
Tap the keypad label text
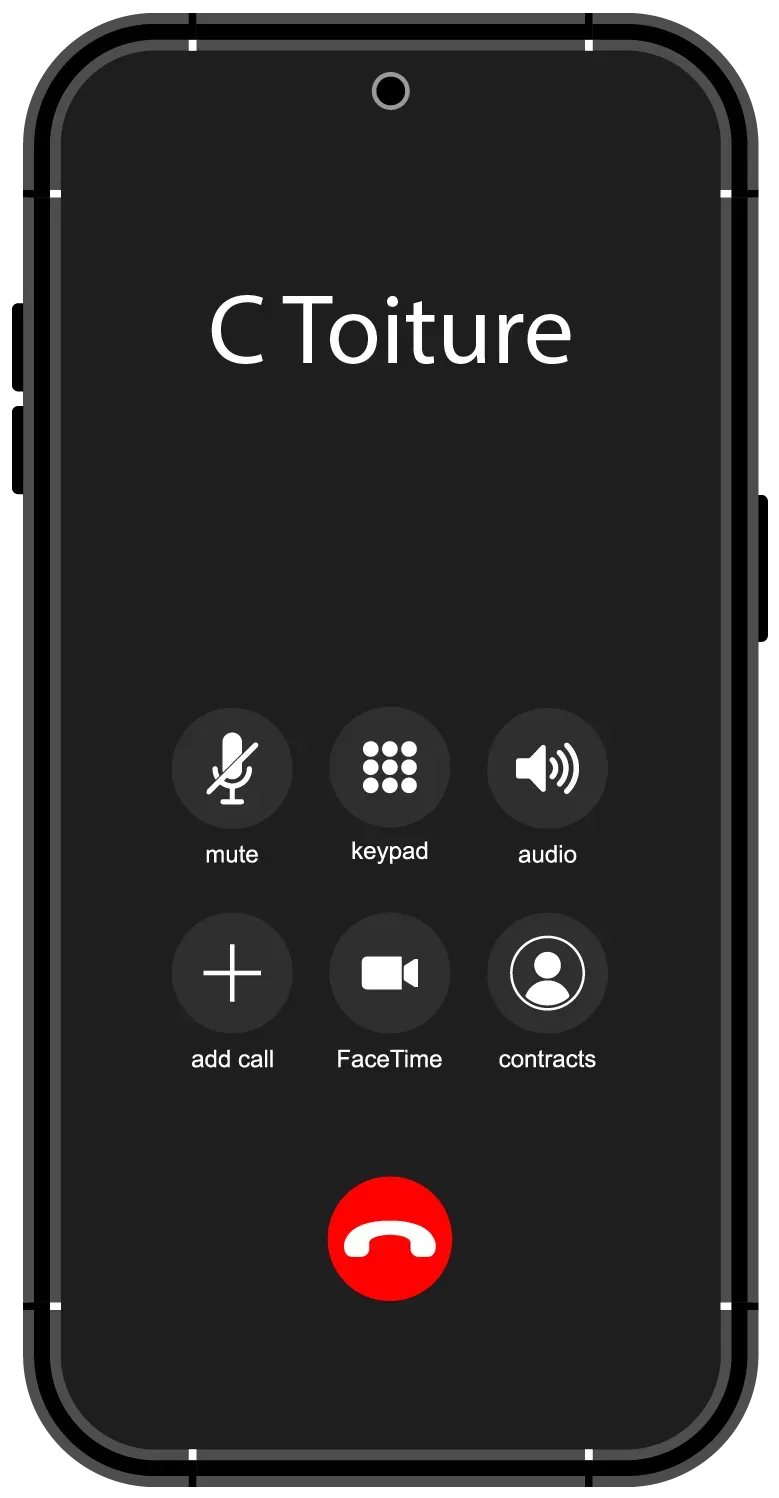click(x=389, y=851)
